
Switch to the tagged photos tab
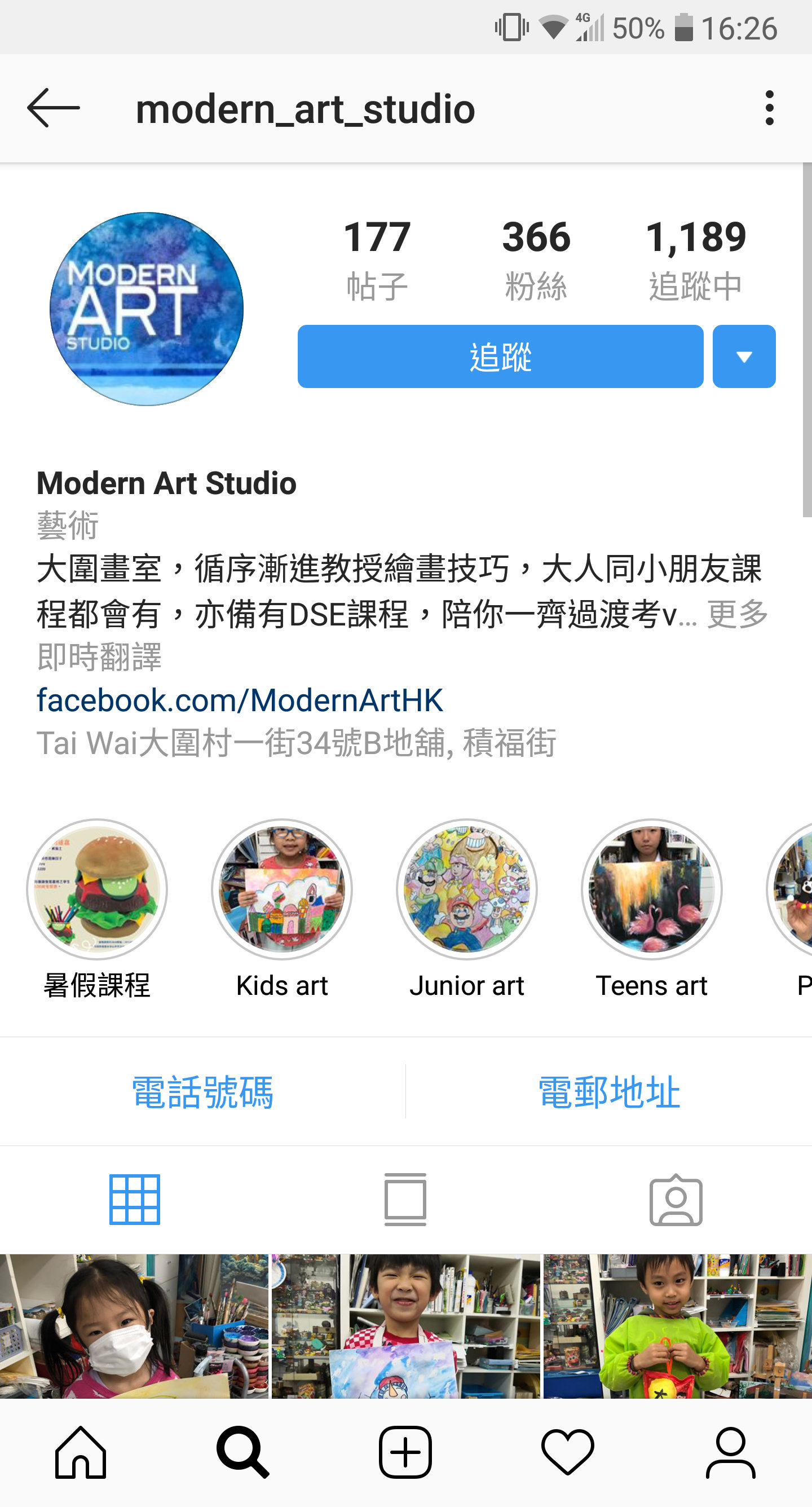676,1199
